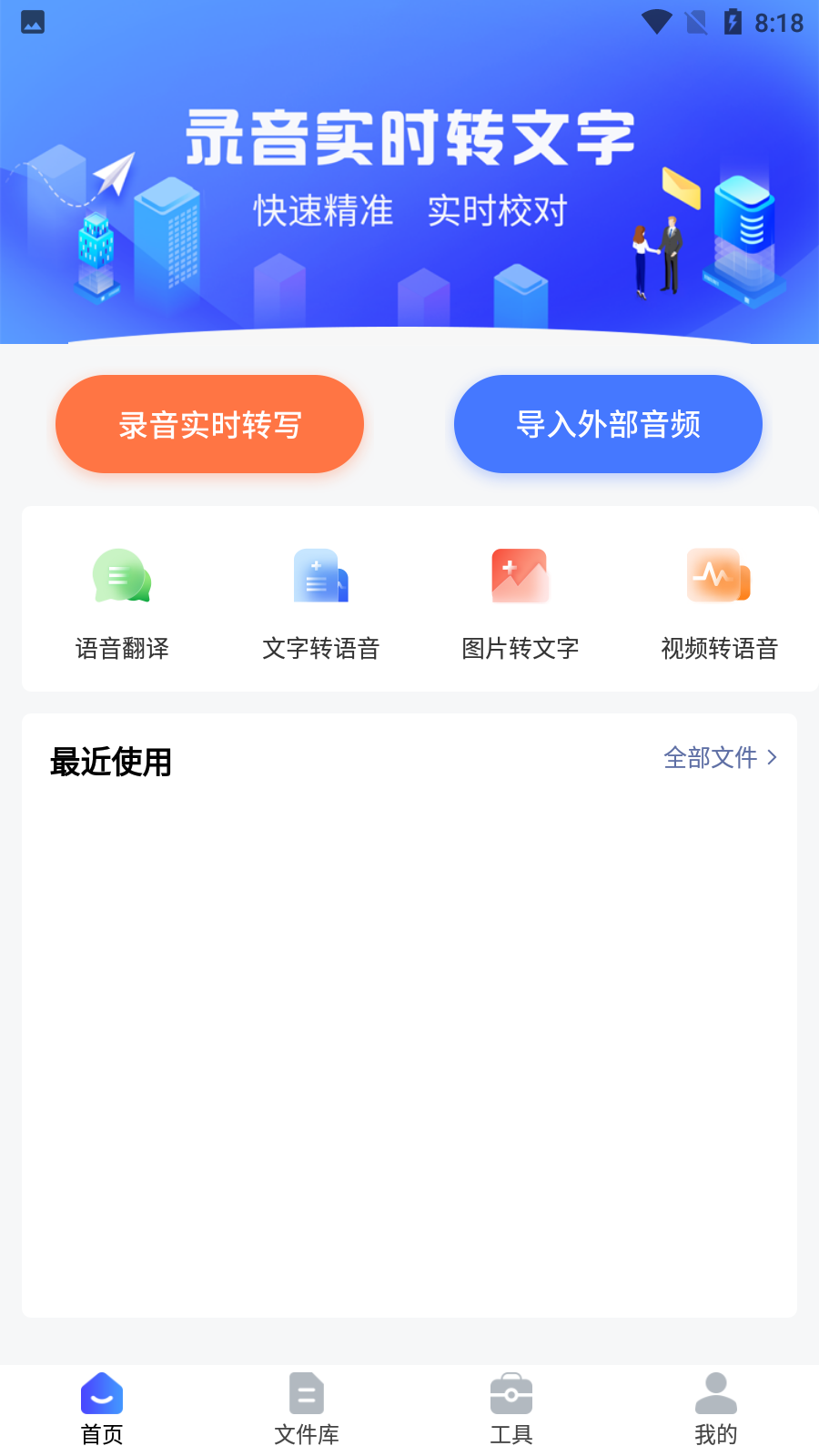The image size is (819, 1456).
Task: View 全部文件 list
Action: [x=720, y=757]
